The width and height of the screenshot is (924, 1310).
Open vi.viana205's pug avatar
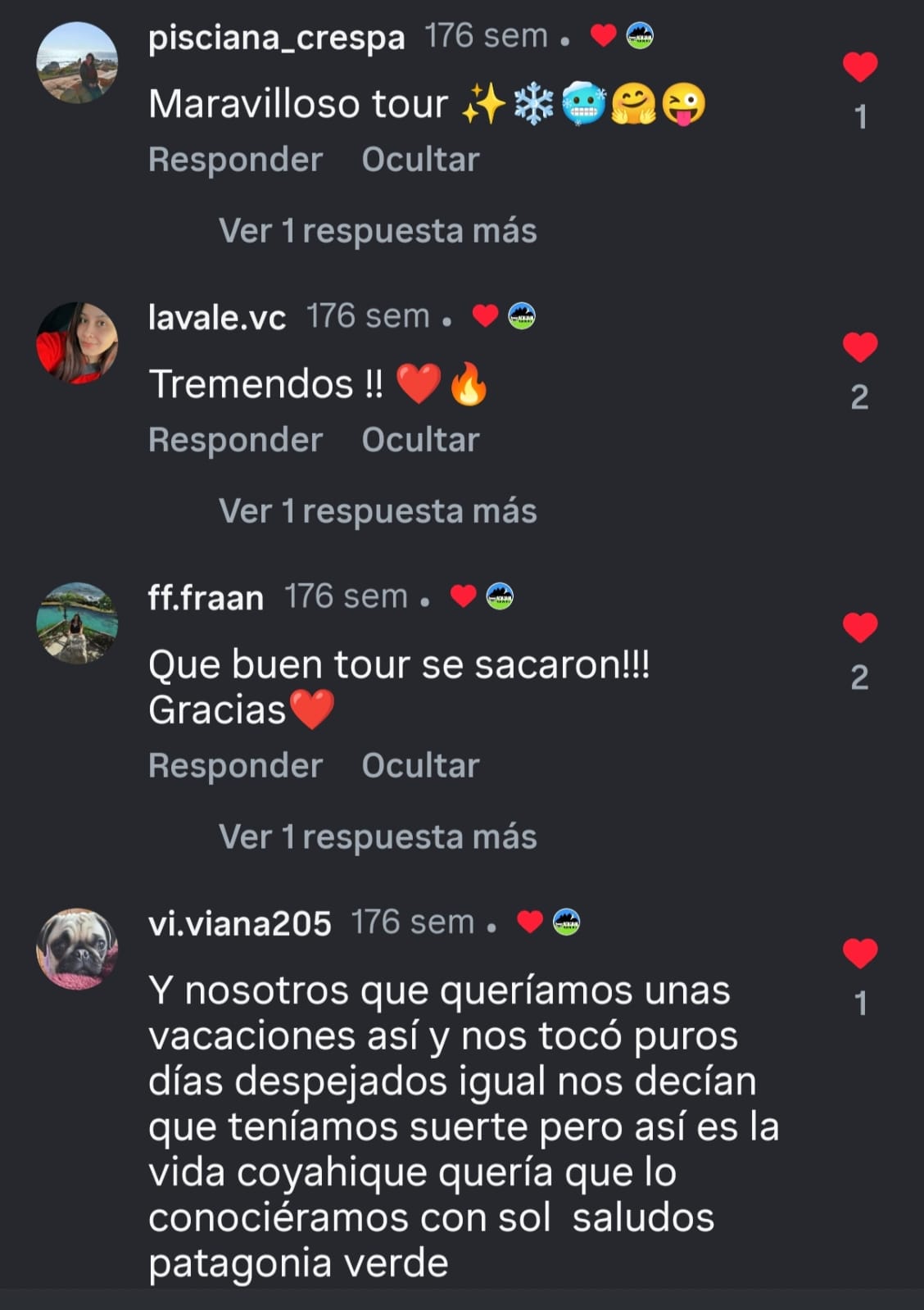(77, 948)
